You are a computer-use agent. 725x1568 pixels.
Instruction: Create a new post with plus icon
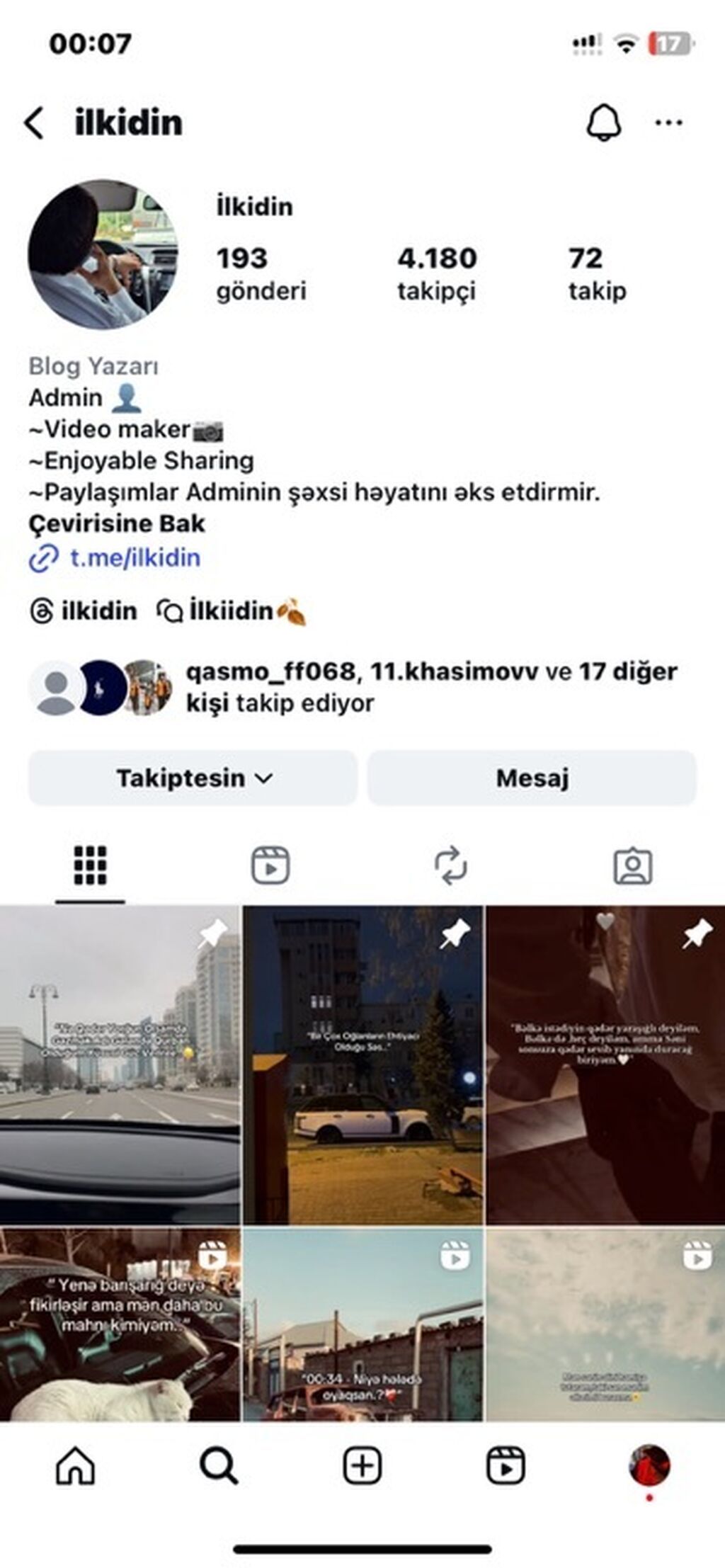click(x=362, y=1465)
